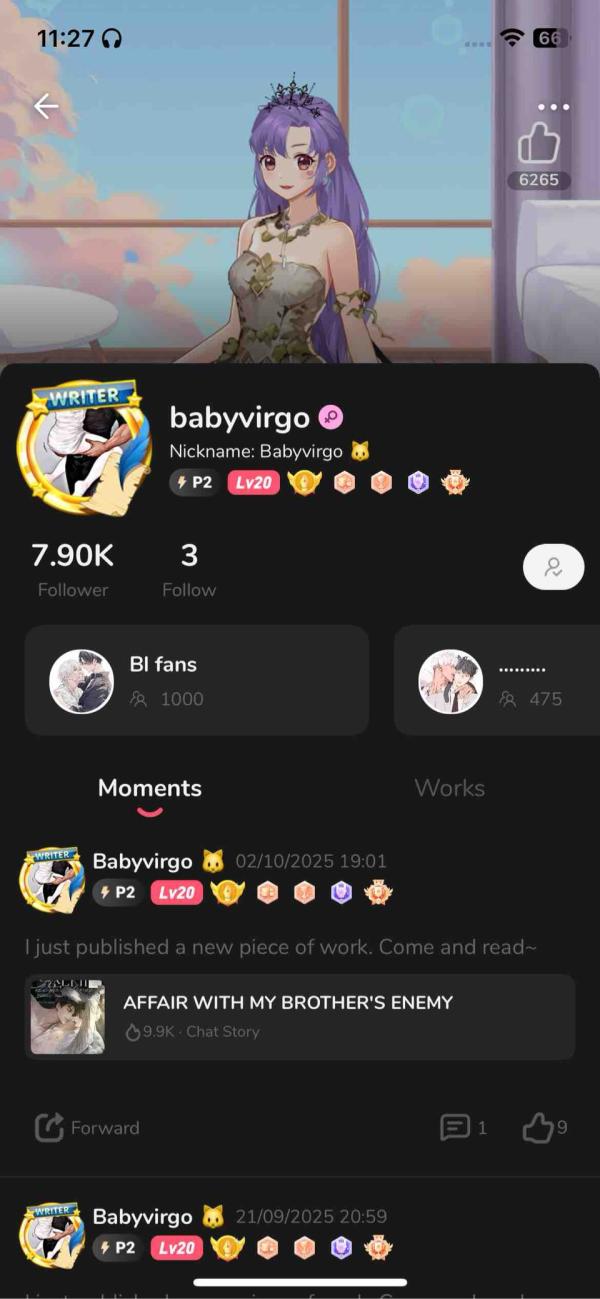The height and width of the screenshot is (1299, 600).
Task: Switch to the Works tab
Action: coord(449,788)
